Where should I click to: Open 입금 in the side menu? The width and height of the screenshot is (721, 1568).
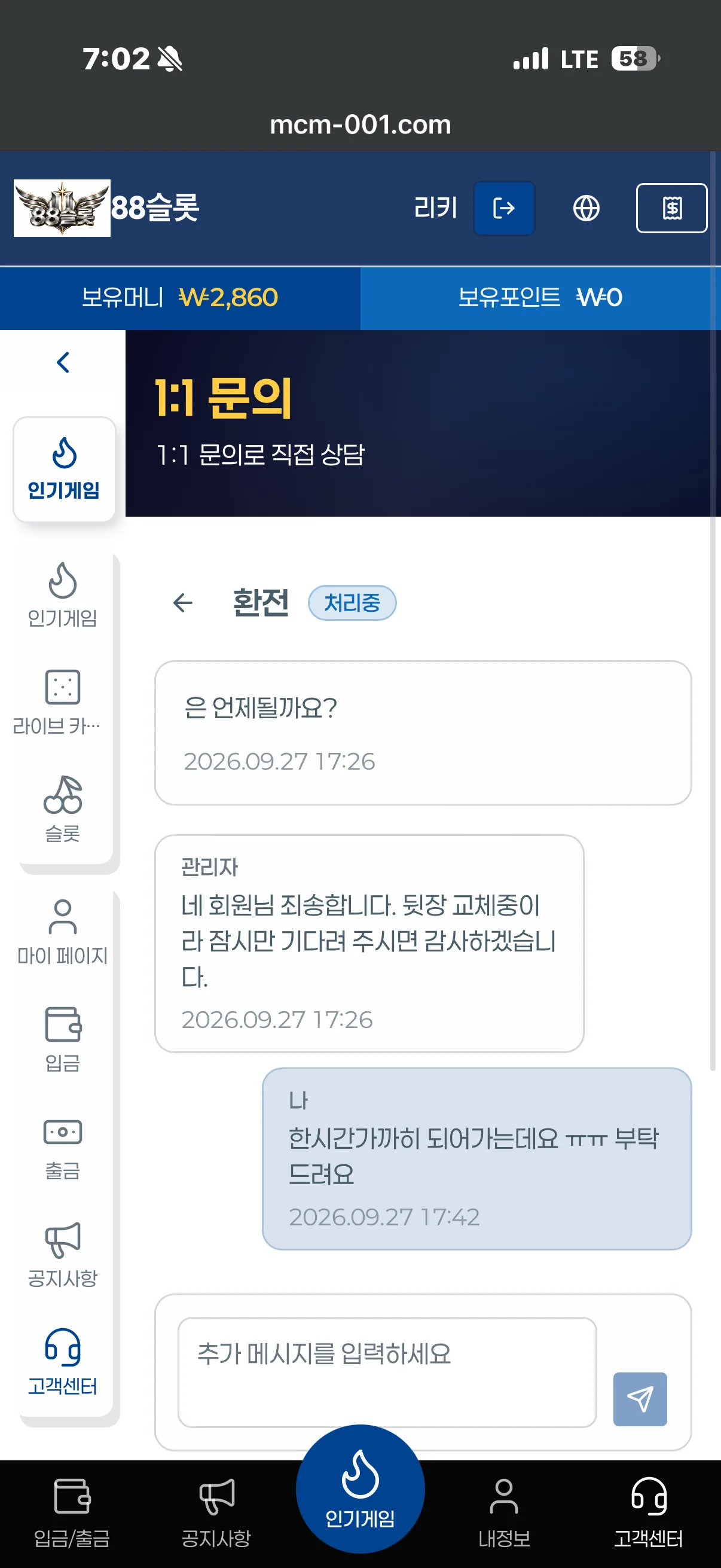[63, 1039]
